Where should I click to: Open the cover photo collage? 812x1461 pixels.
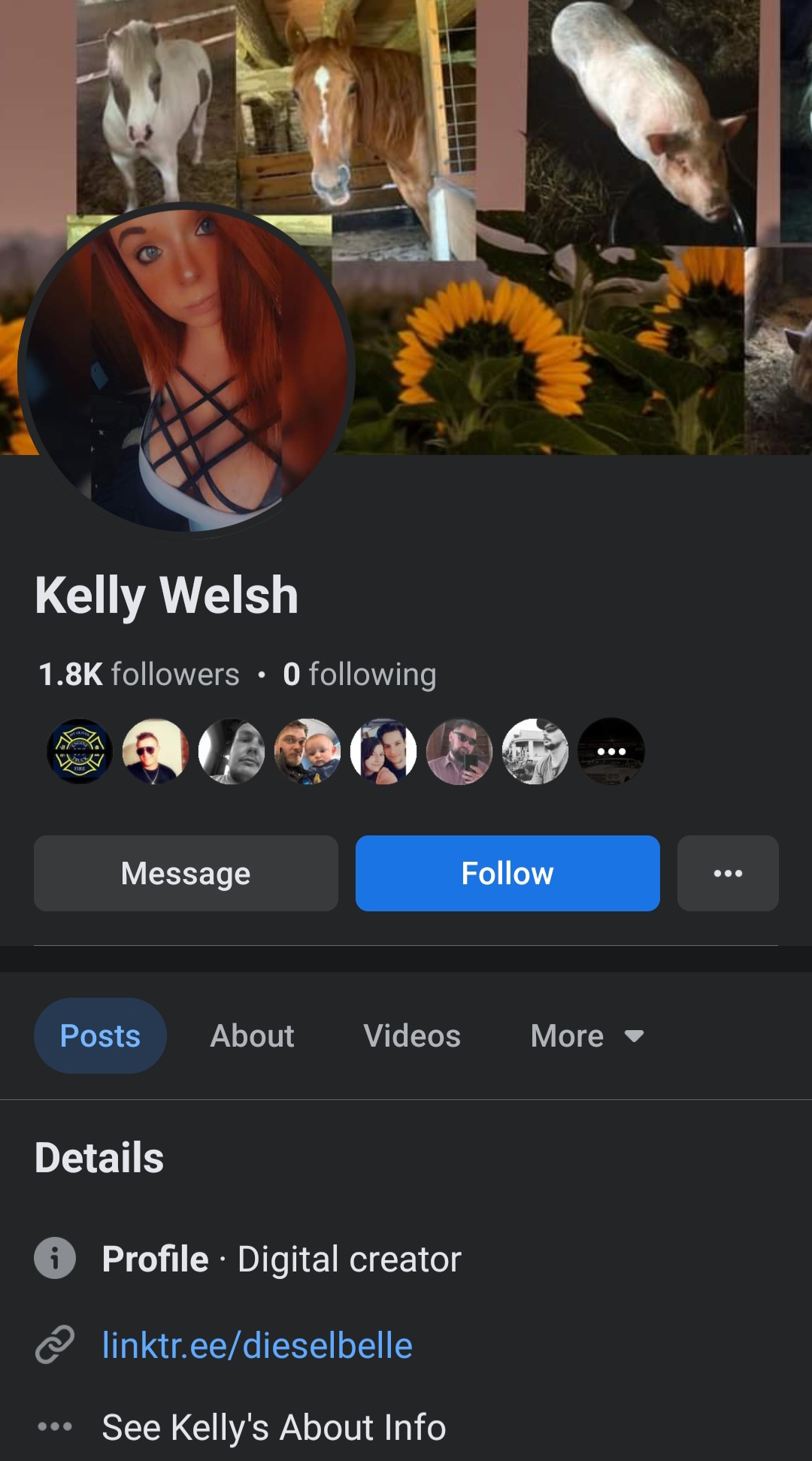571,226
